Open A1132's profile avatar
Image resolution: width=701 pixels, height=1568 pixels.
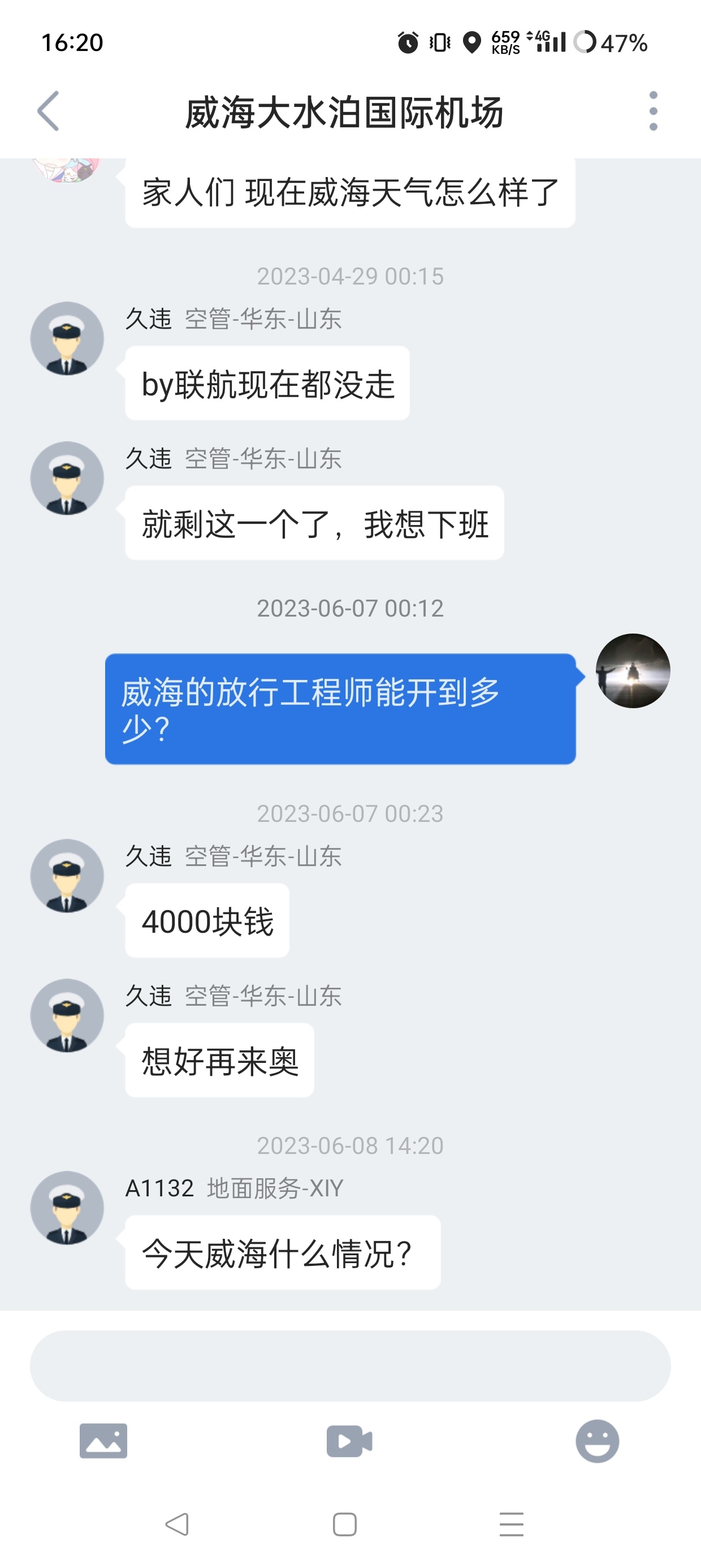67,1208
